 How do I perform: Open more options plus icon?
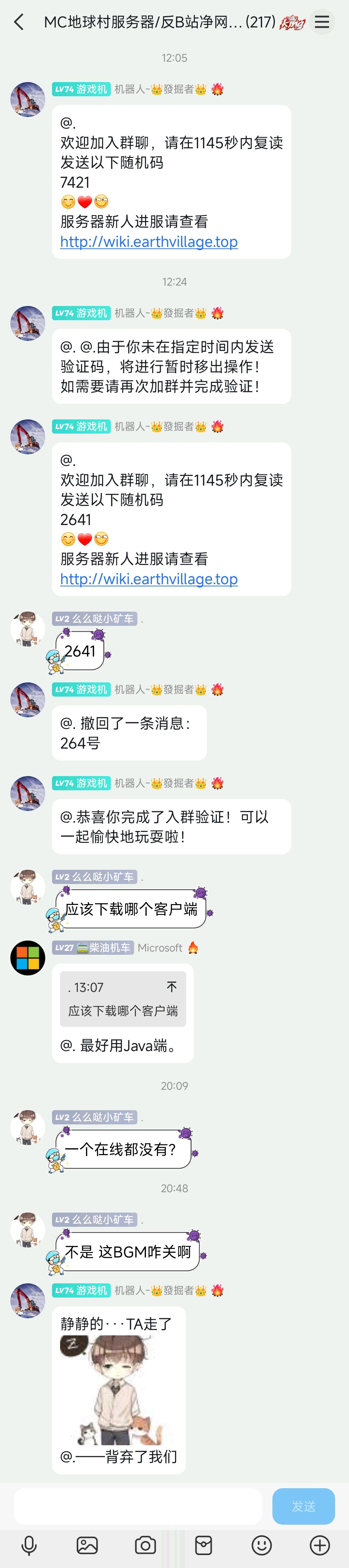point(320,1545)
